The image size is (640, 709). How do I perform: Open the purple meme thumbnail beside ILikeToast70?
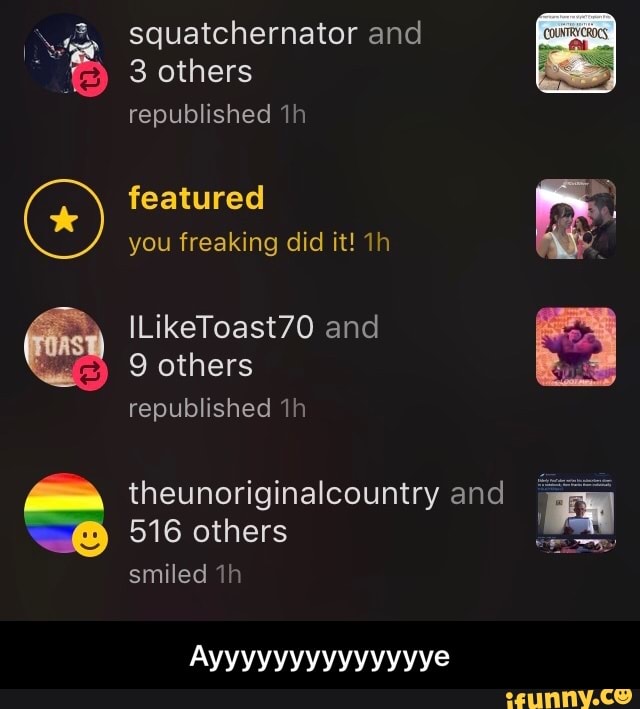[576, 346]
